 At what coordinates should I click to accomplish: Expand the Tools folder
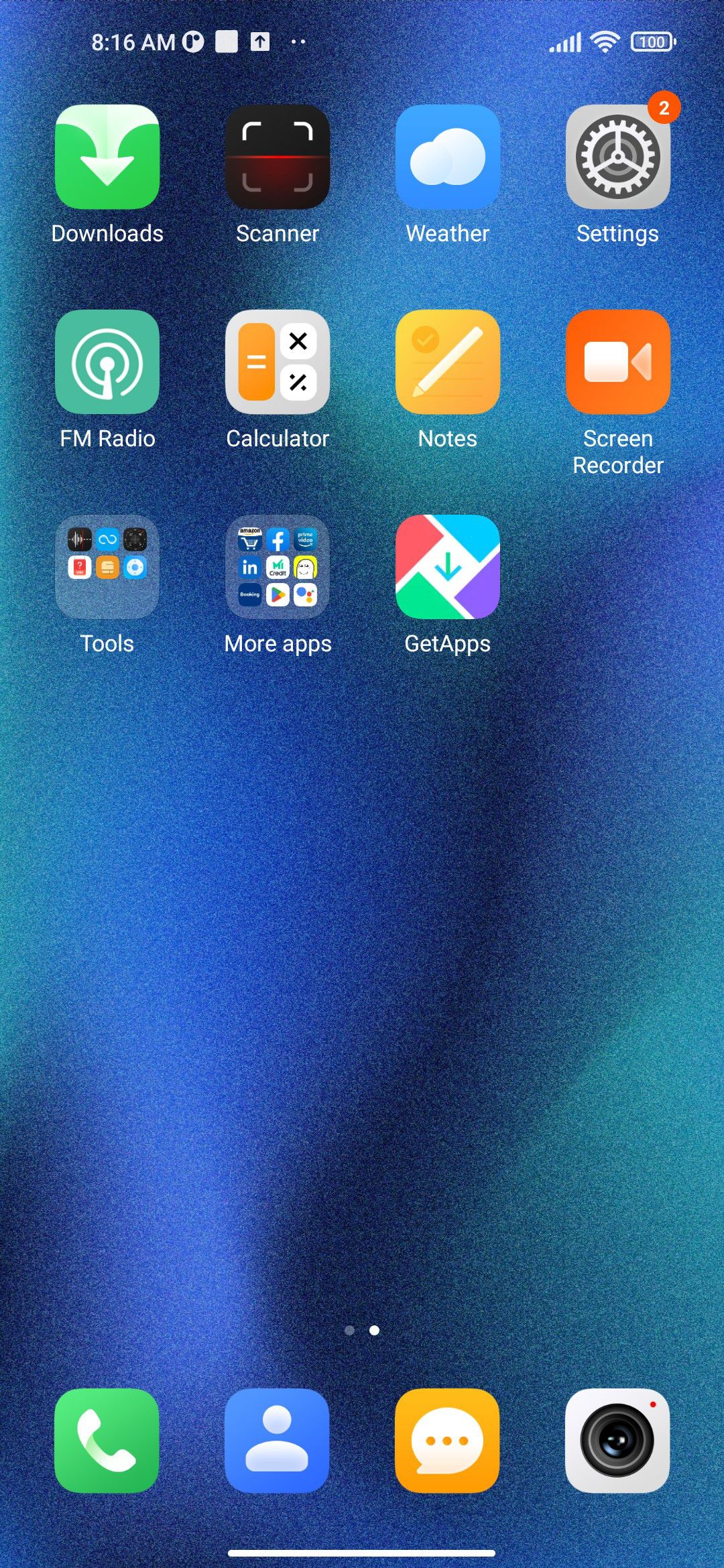coord(107,567)
